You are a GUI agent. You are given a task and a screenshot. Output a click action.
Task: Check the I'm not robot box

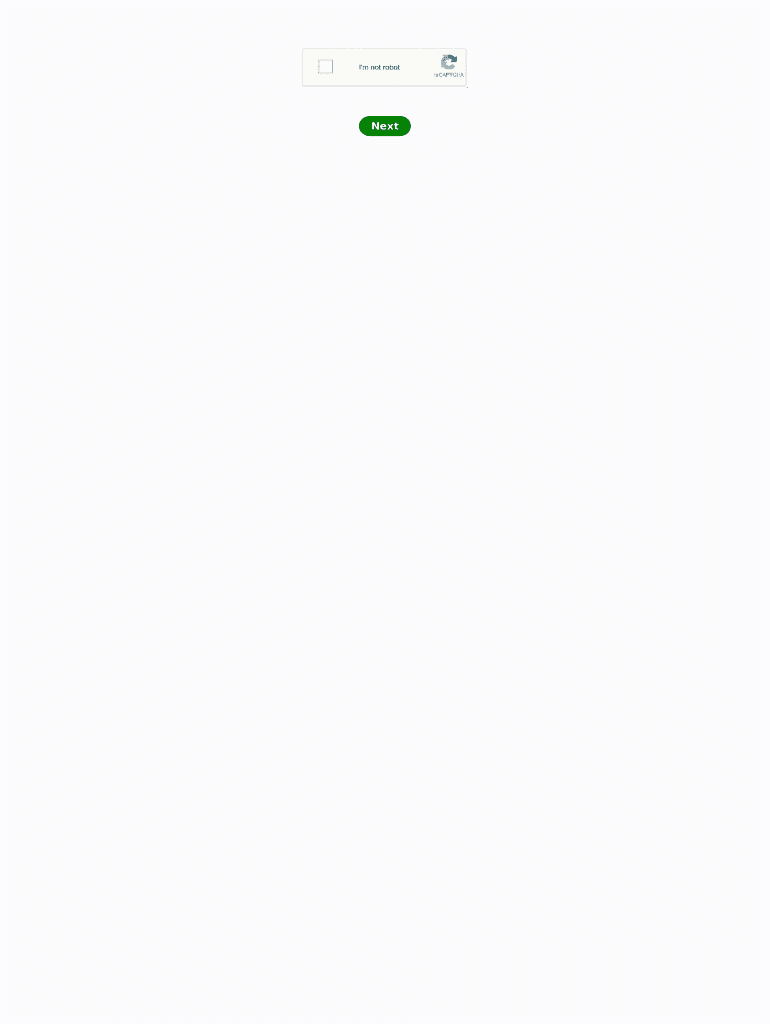[325, 67]
